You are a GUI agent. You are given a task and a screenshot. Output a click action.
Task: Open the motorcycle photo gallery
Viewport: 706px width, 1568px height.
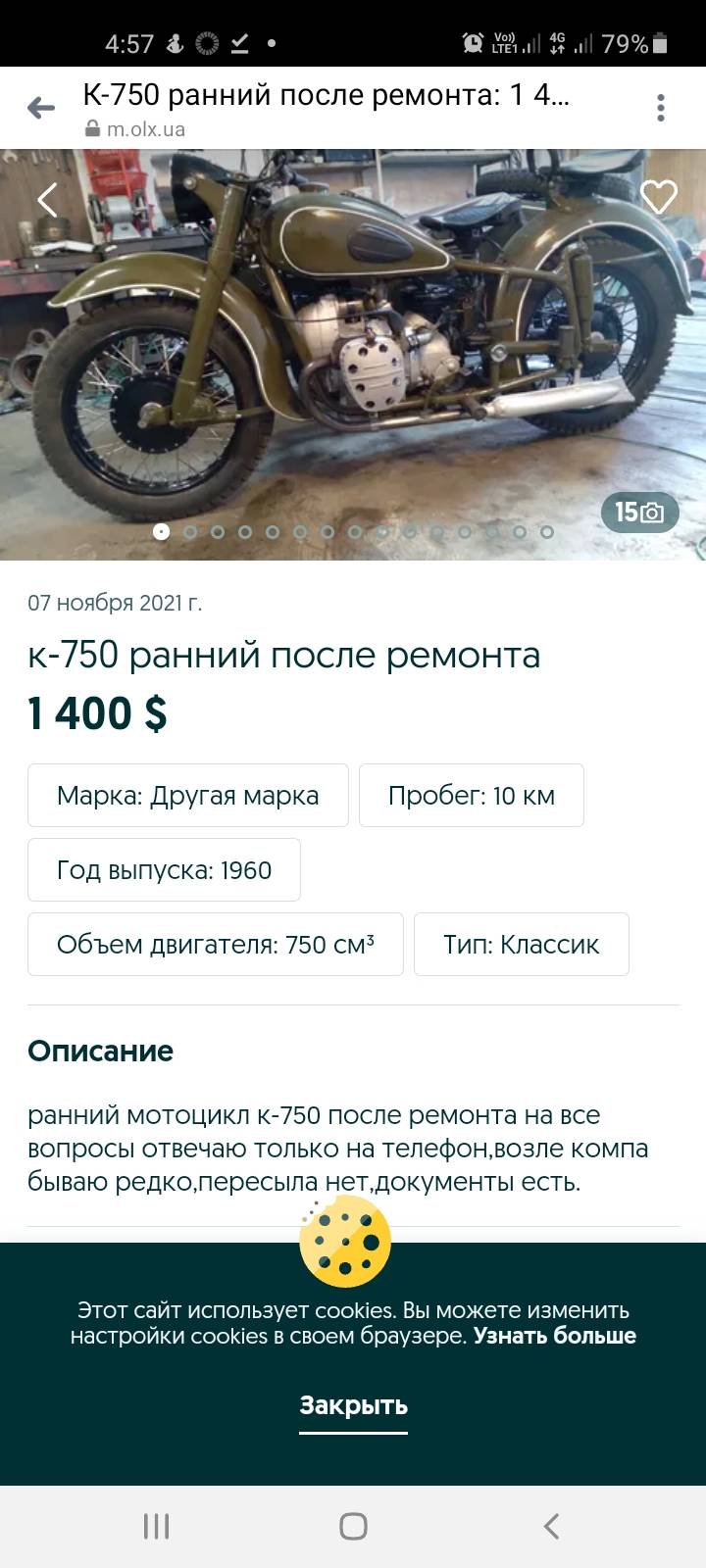(x=353, y=353)
